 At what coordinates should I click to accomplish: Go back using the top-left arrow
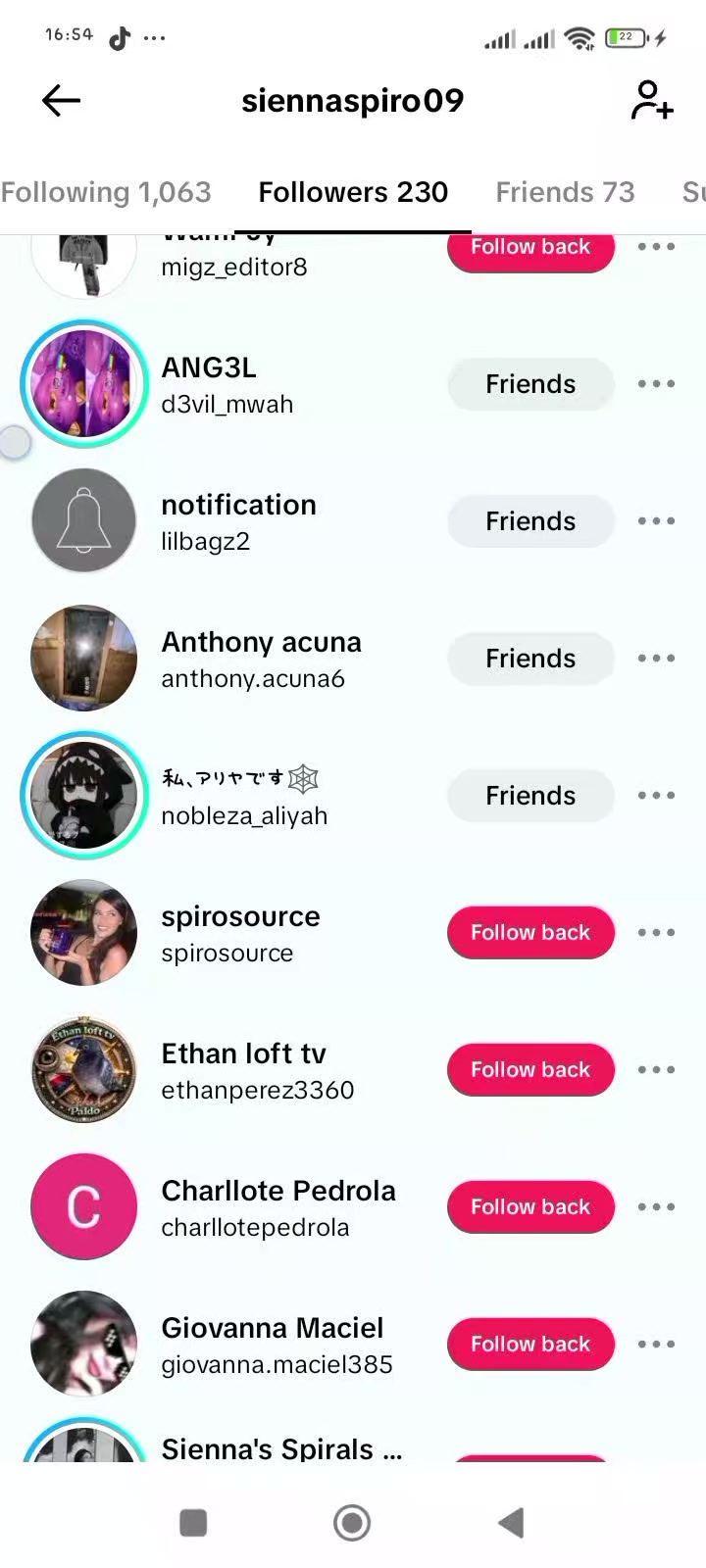click(x=61, y=100)
